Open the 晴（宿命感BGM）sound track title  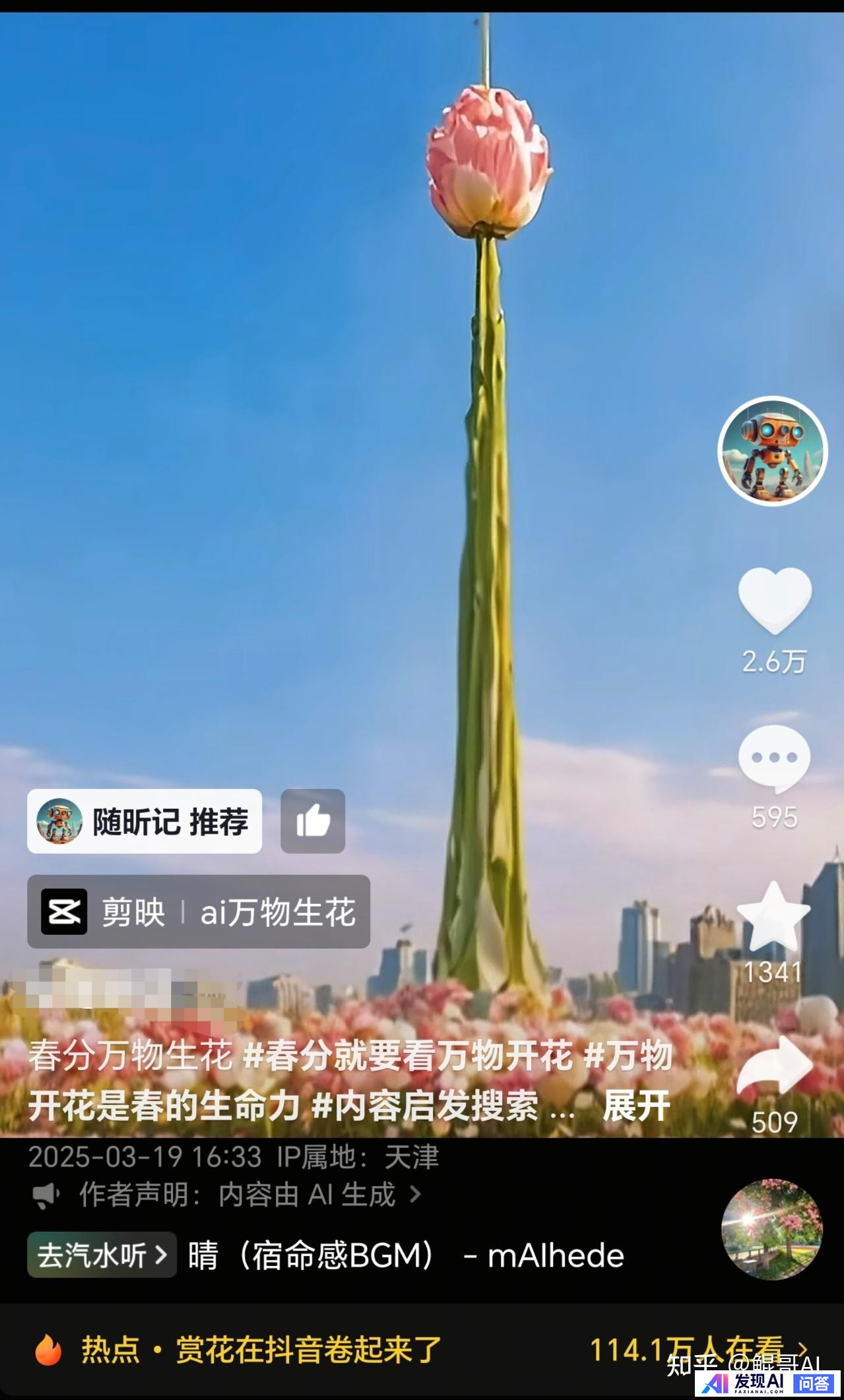(x=406, y=1255)
